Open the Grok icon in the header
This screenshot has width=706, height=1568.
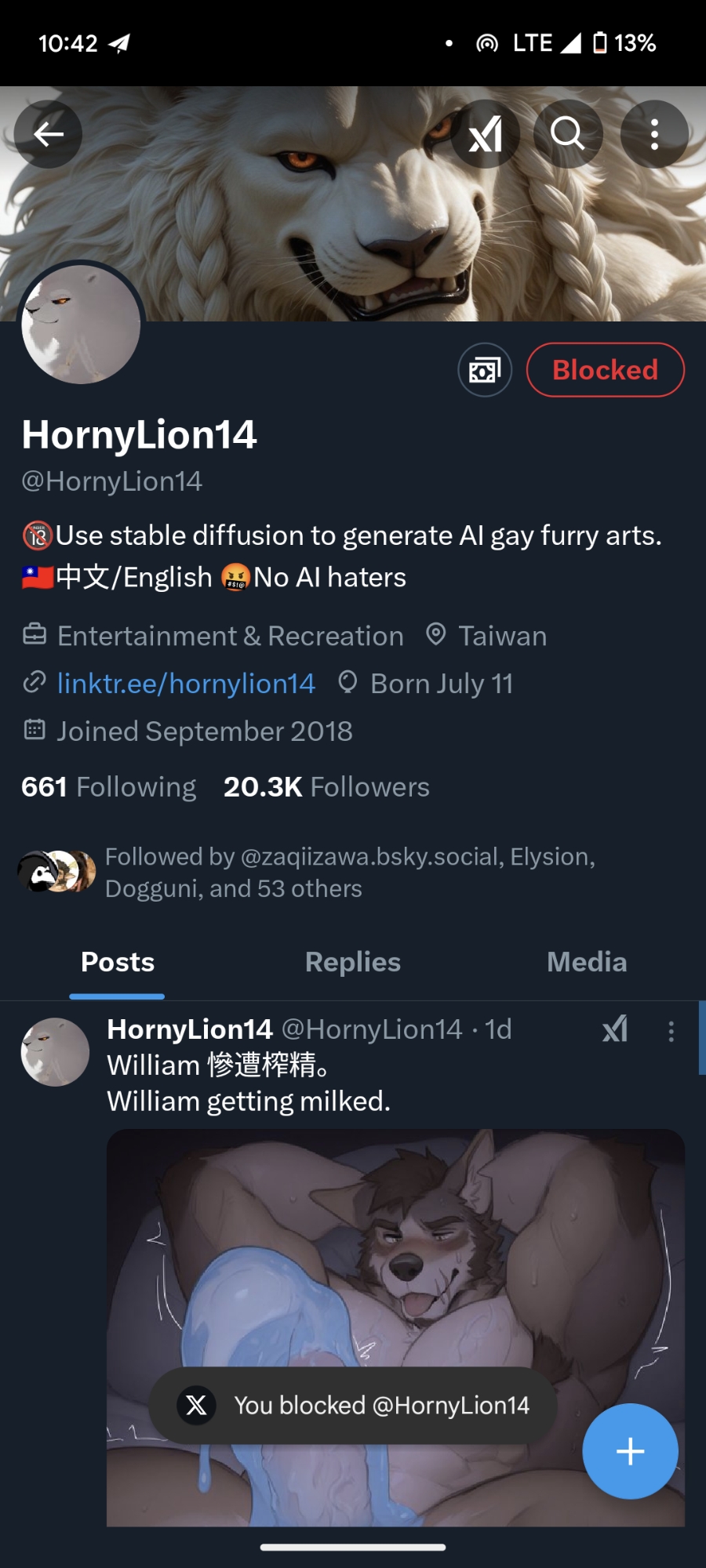point(486,135)
